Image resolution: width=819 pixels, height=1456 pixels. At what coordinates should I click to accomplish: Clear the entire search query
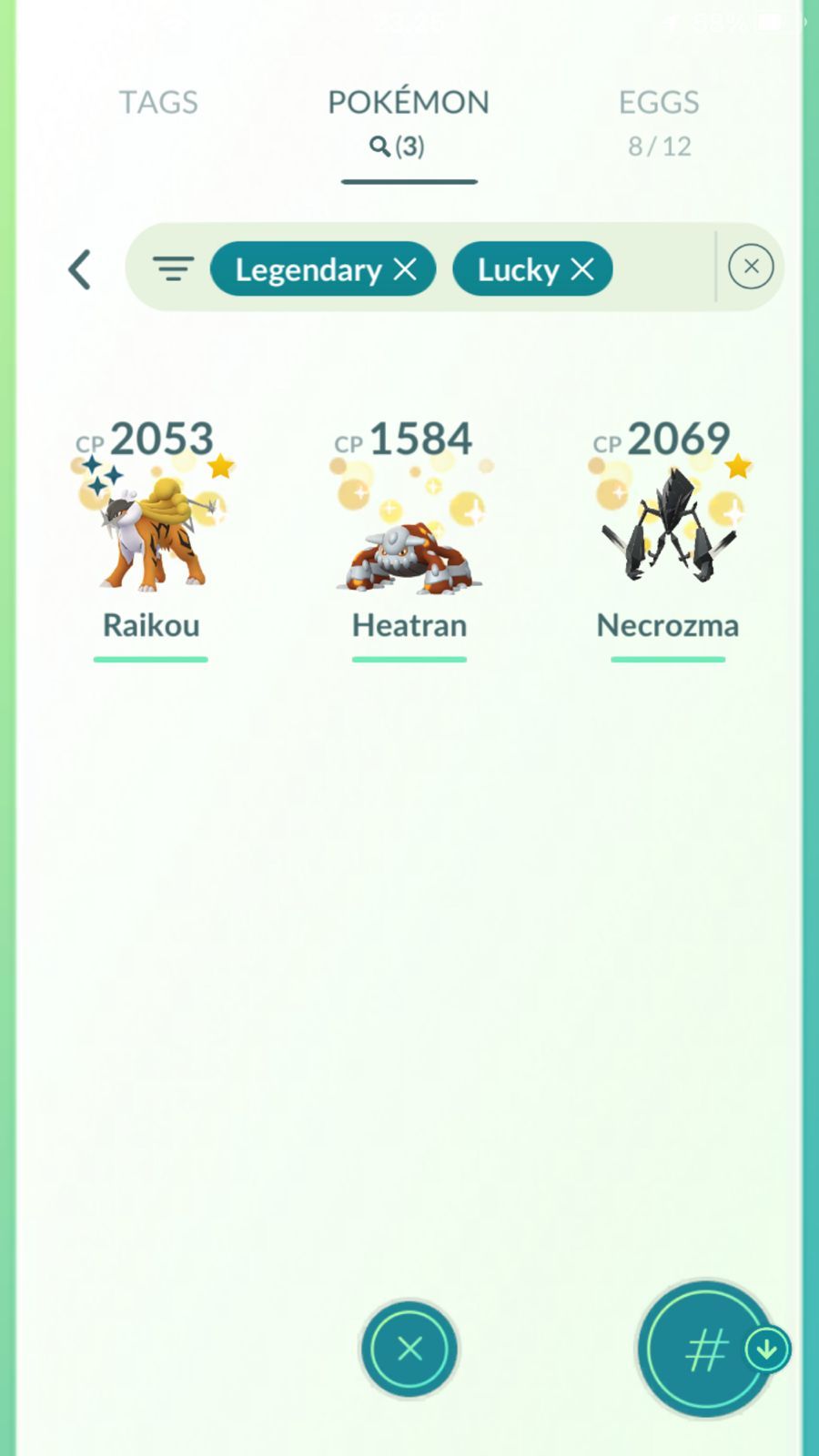[751, 267]
